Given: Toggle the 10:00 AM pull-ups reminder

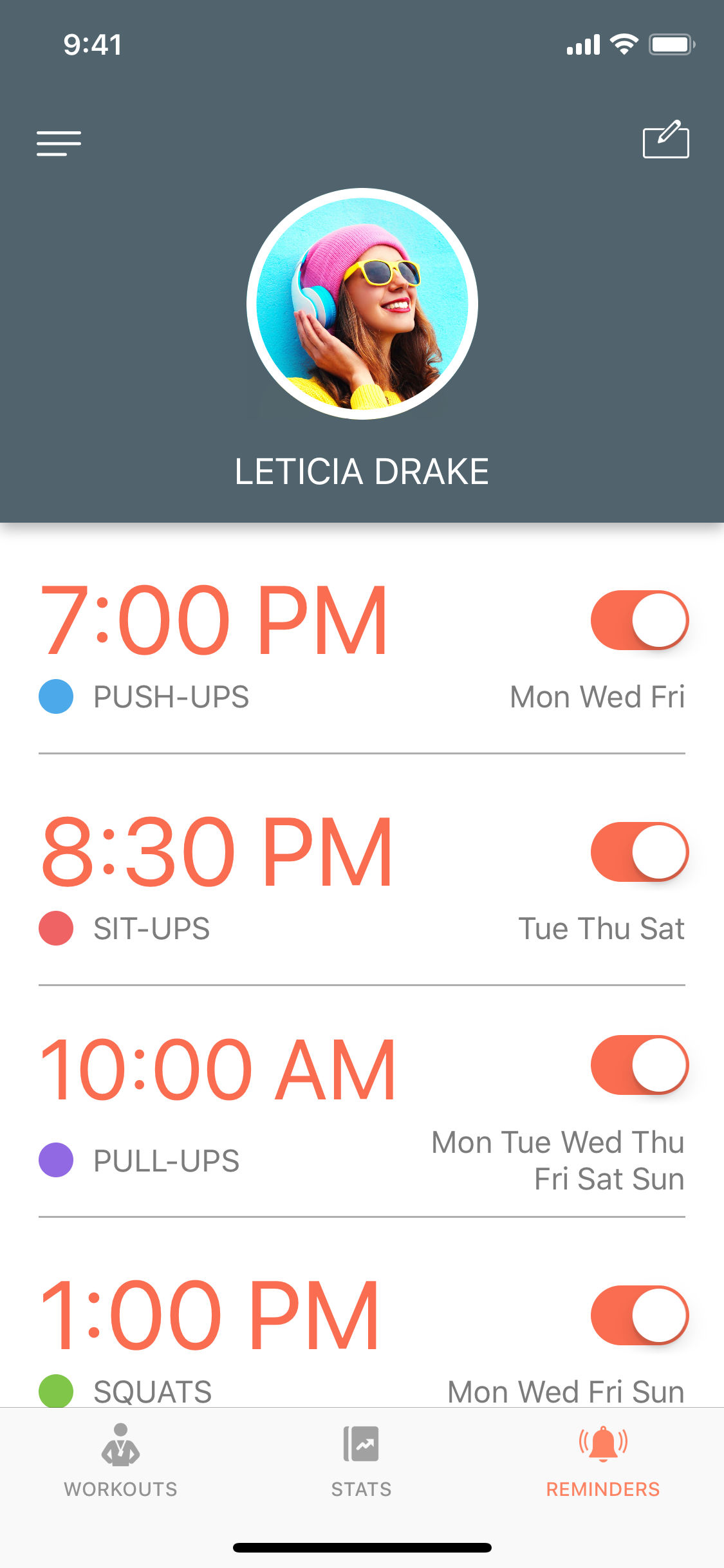Looking at the screenshot, I should (x=639, y=1065).
